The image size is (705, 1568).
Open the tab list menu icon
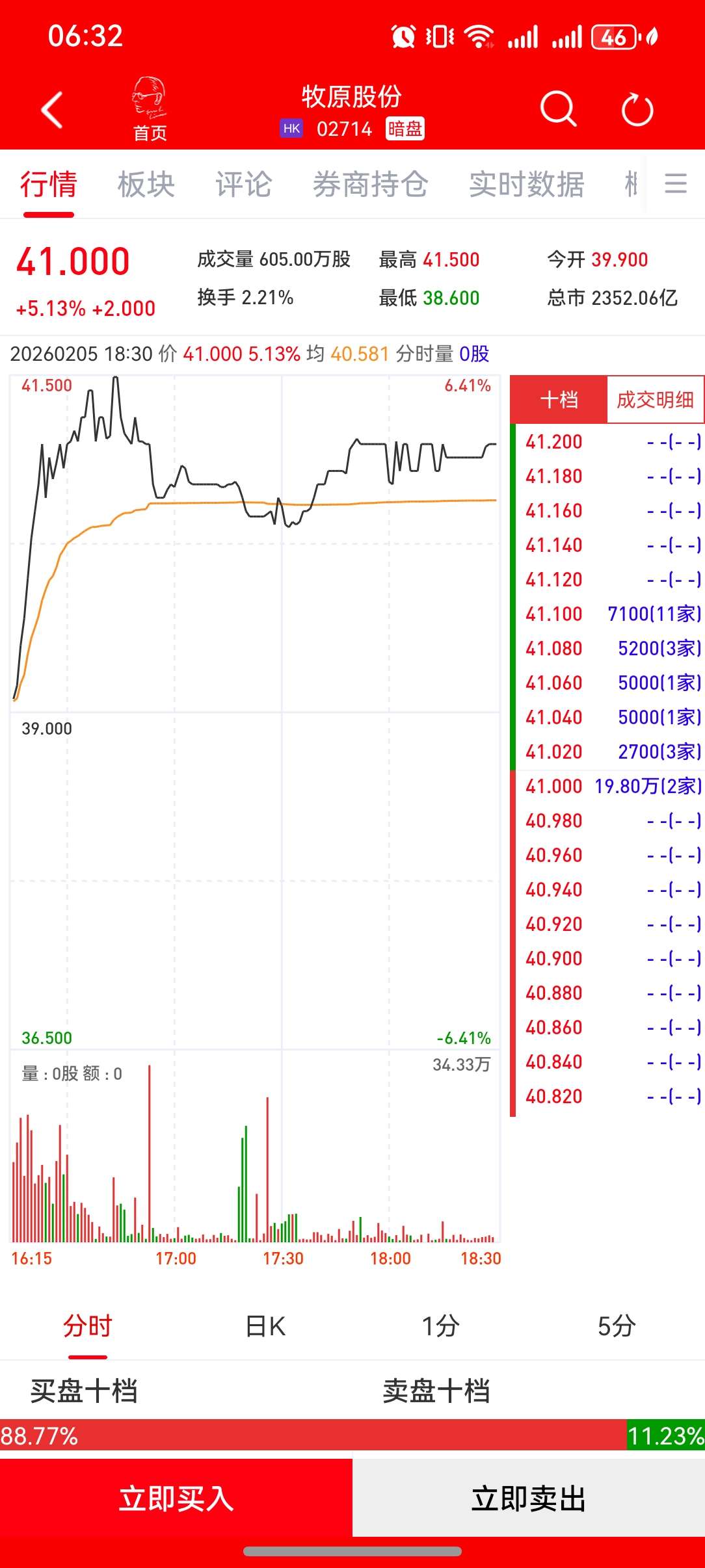pos(676,184)
